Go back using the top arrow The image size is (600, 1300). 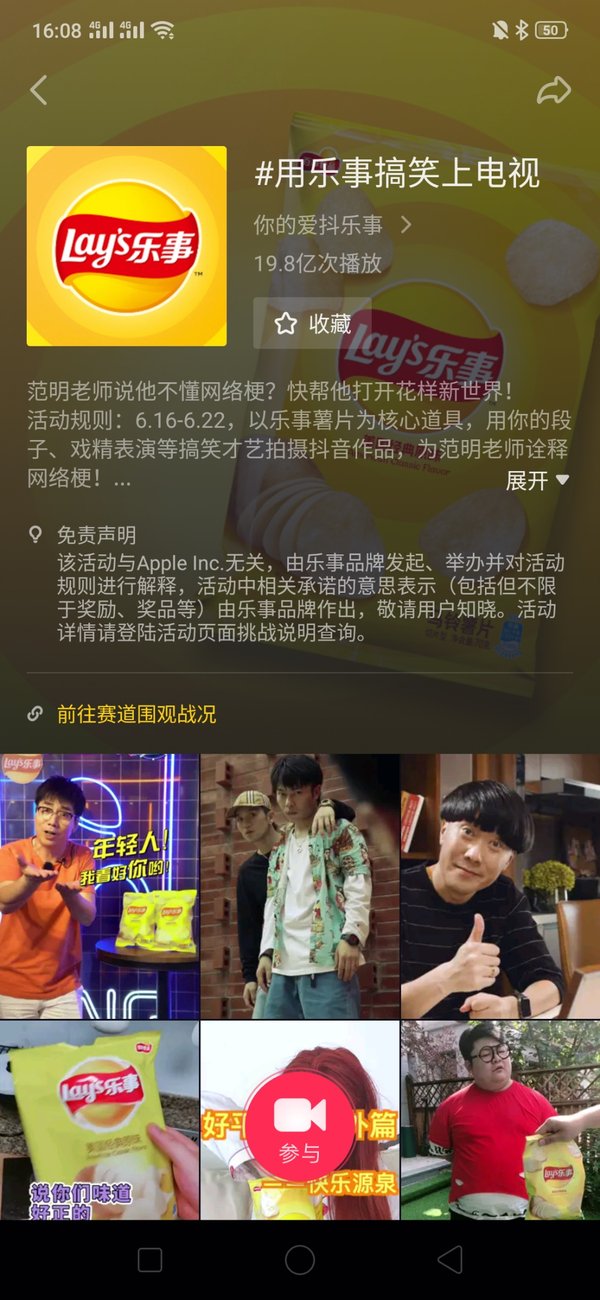pos(39,90)
